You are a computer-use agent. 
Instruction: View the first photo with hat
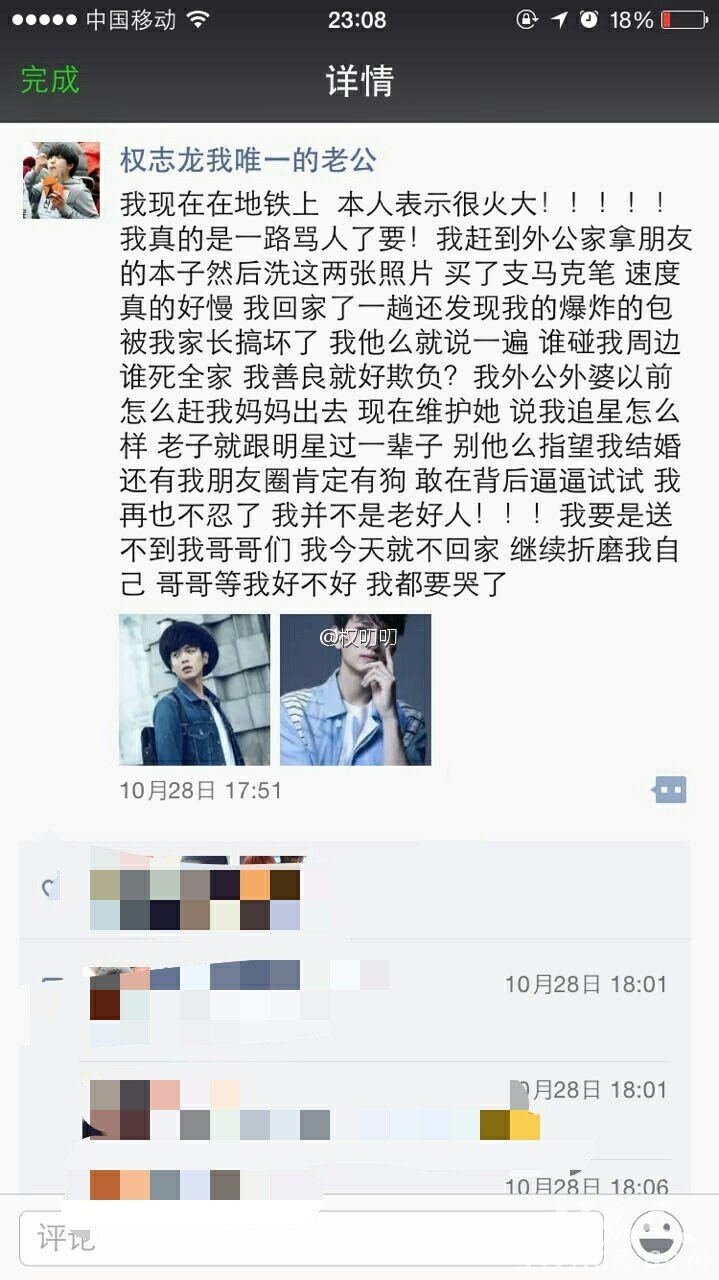tap(195, 690)
